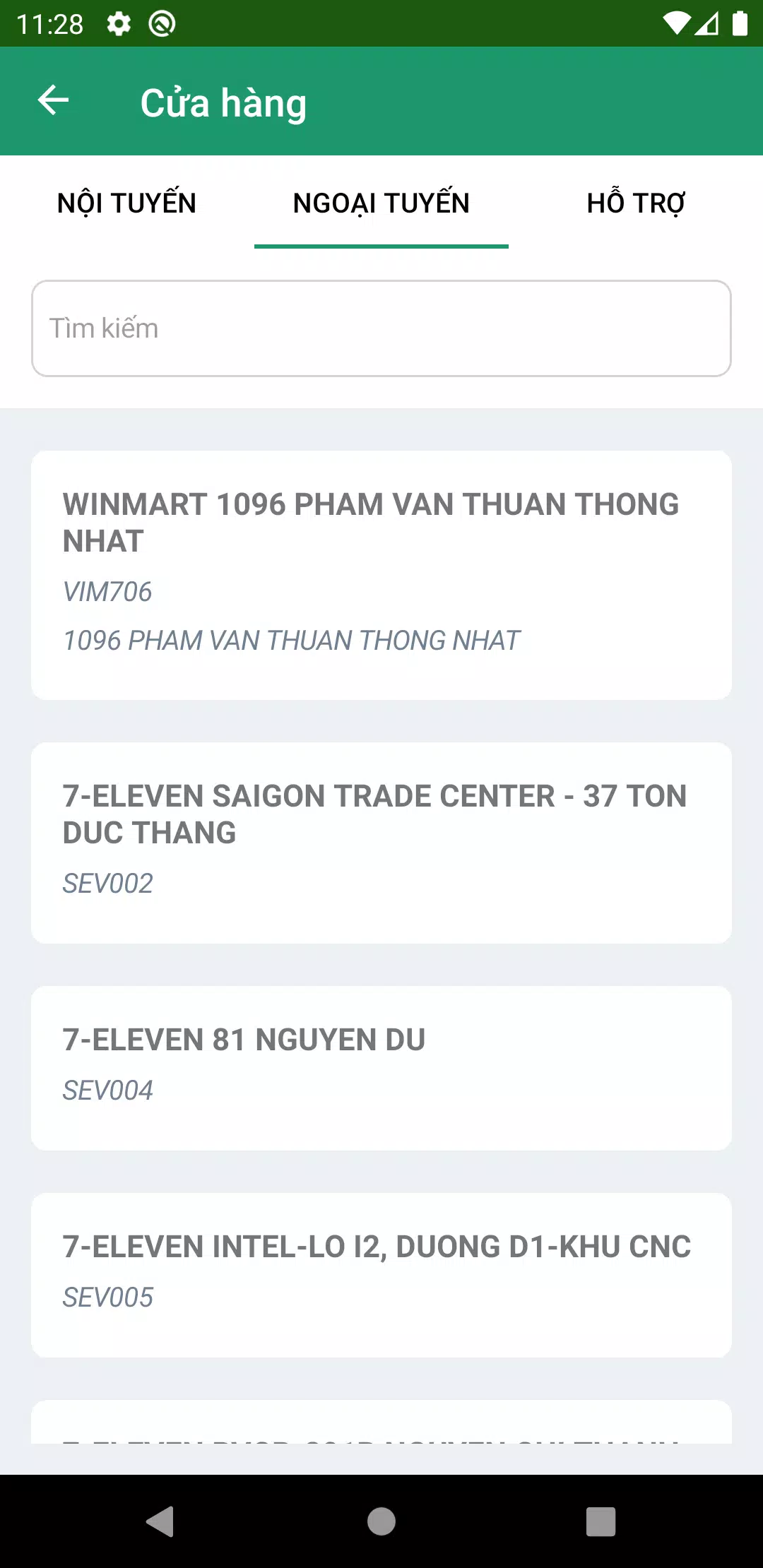This screenshot has height=1568, width=763.
Task: Select the 7-Eleven 81 Nguyen Du store
Action: (381, 1068)
